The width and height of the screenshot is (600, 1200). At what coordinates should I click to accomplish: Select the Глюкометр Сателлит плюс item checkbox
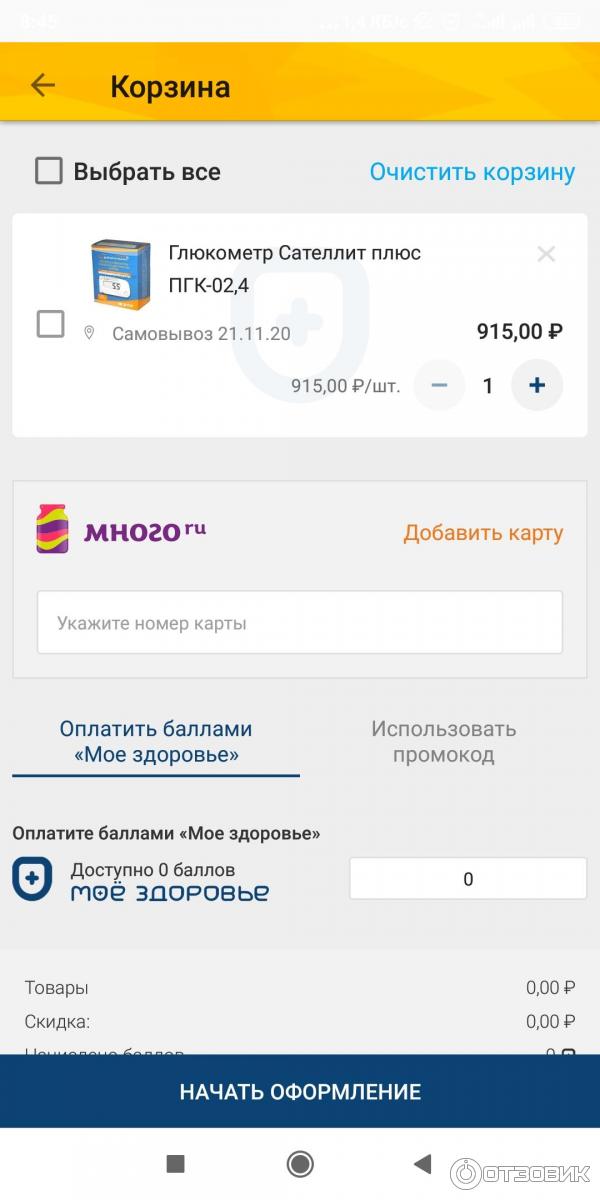(50, 324)
